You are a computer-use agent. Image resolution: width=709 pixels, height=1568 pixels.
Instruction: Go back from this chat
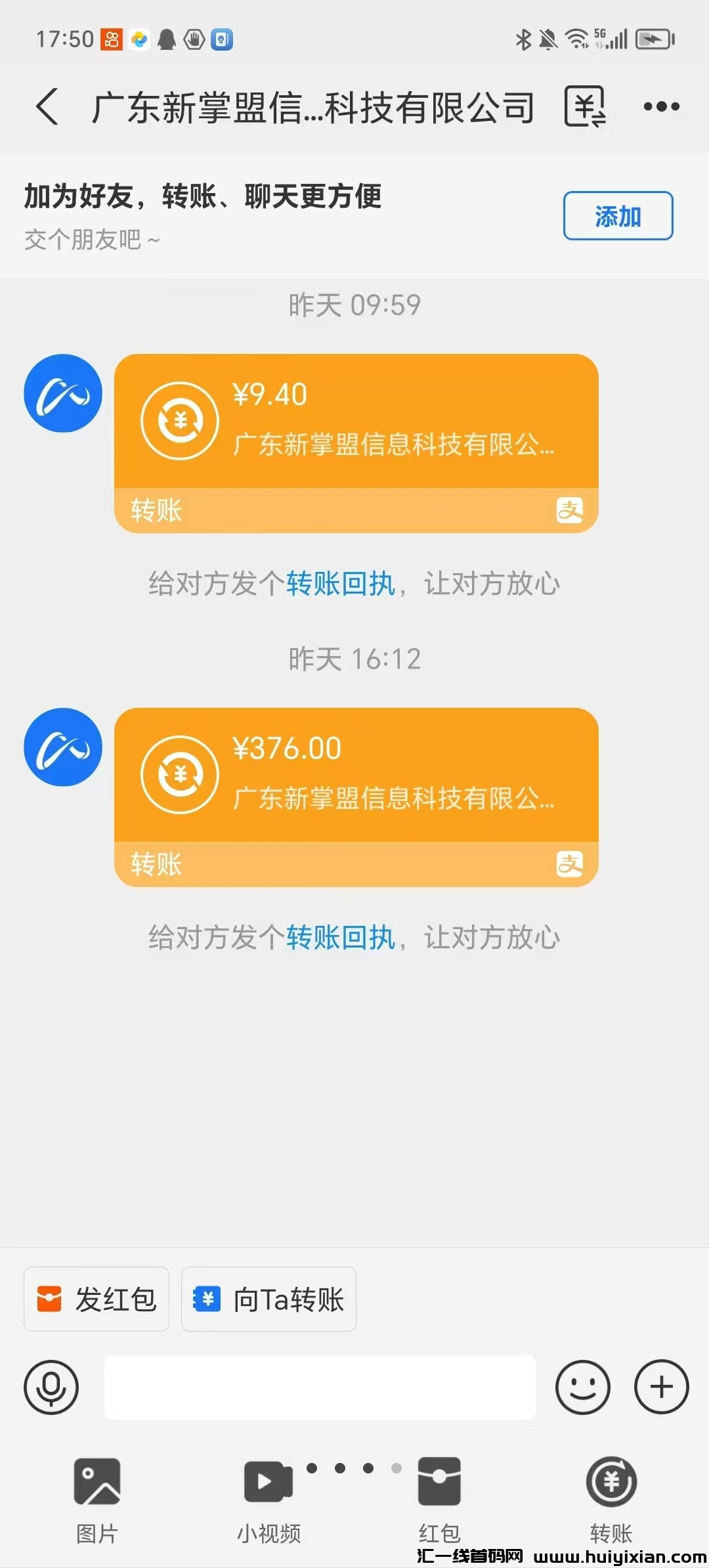(x=47, y=107)
